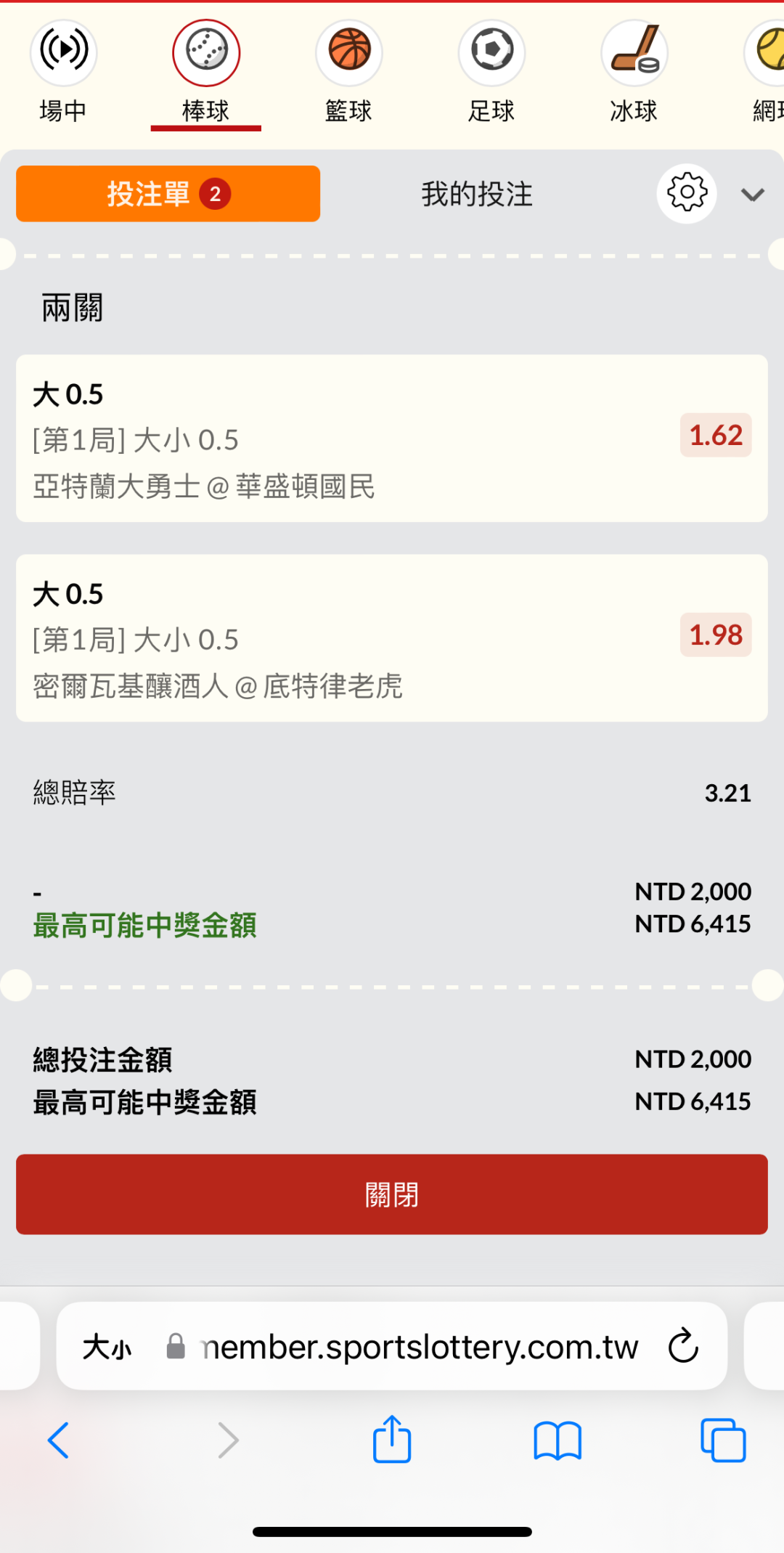
Task: Open Safari bookmarks
Action: point(558,1440)
